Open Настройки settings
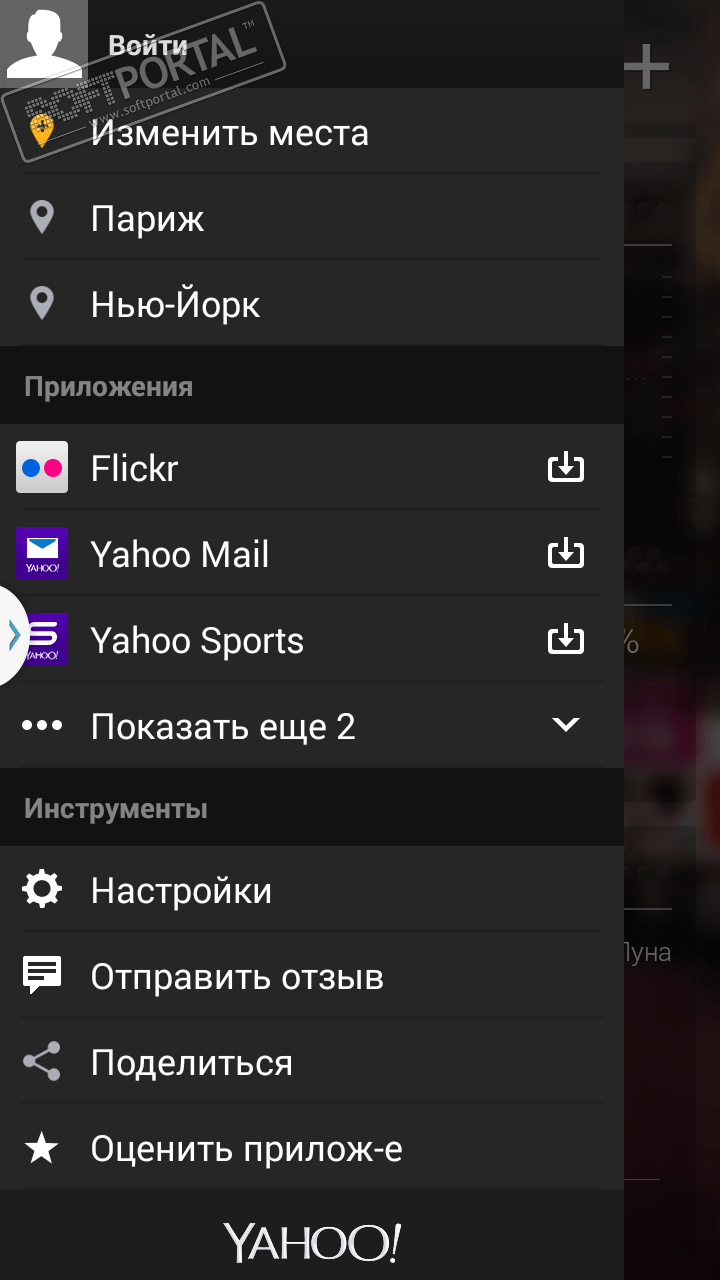720x1280 pixels. (181, 890)
